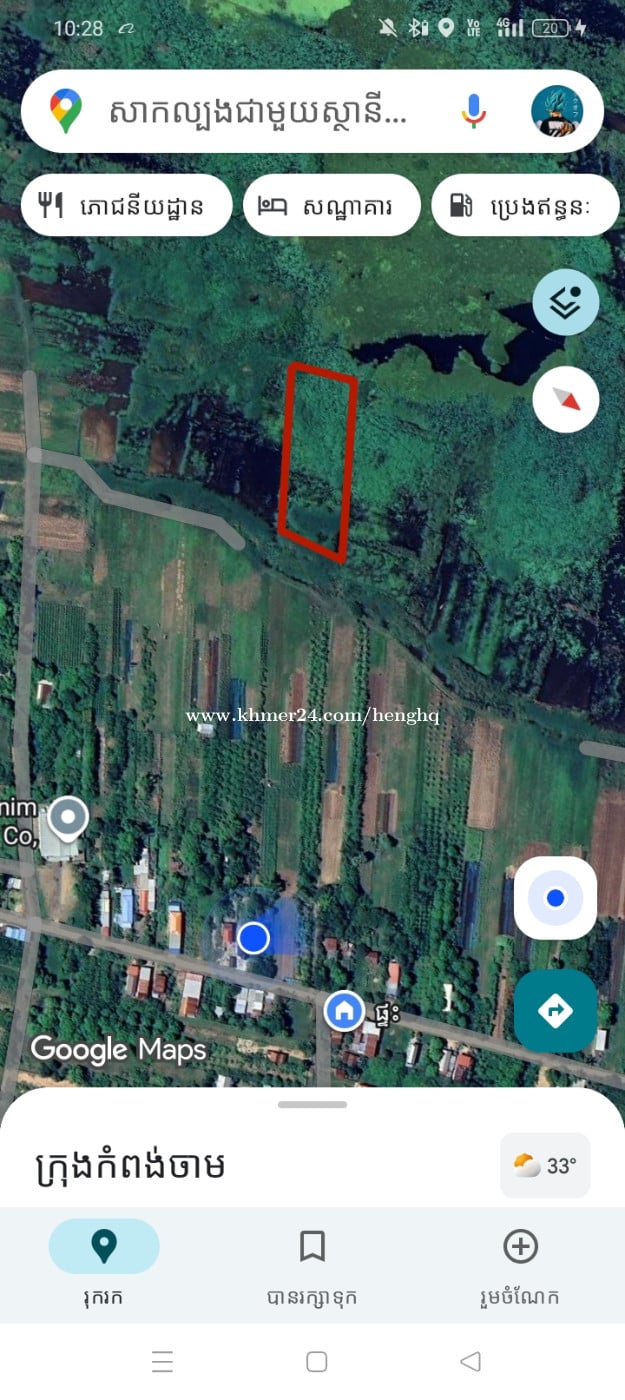Open the account profile picture

click(x=557, y=111)
